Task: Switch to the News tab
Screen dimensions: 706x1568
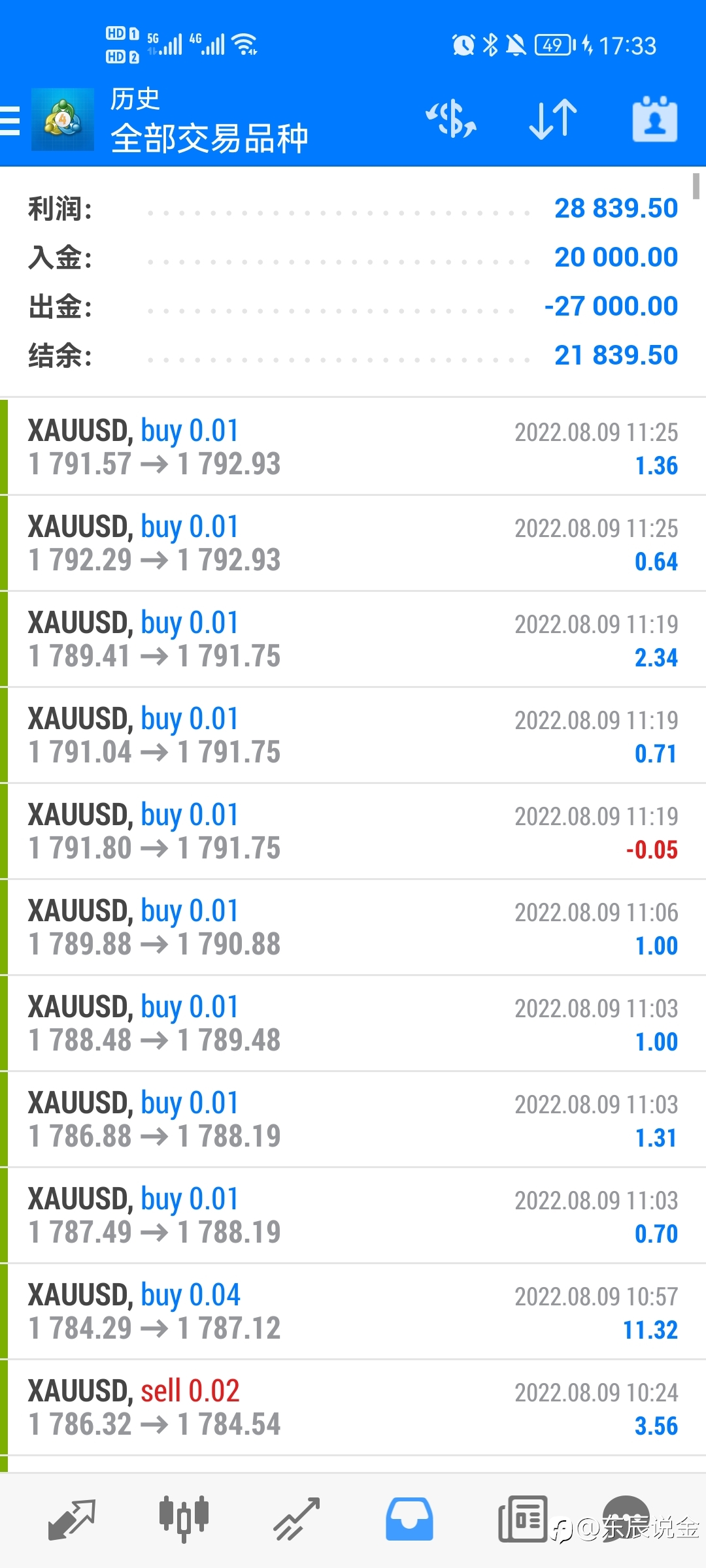Action: (522, 1520)
